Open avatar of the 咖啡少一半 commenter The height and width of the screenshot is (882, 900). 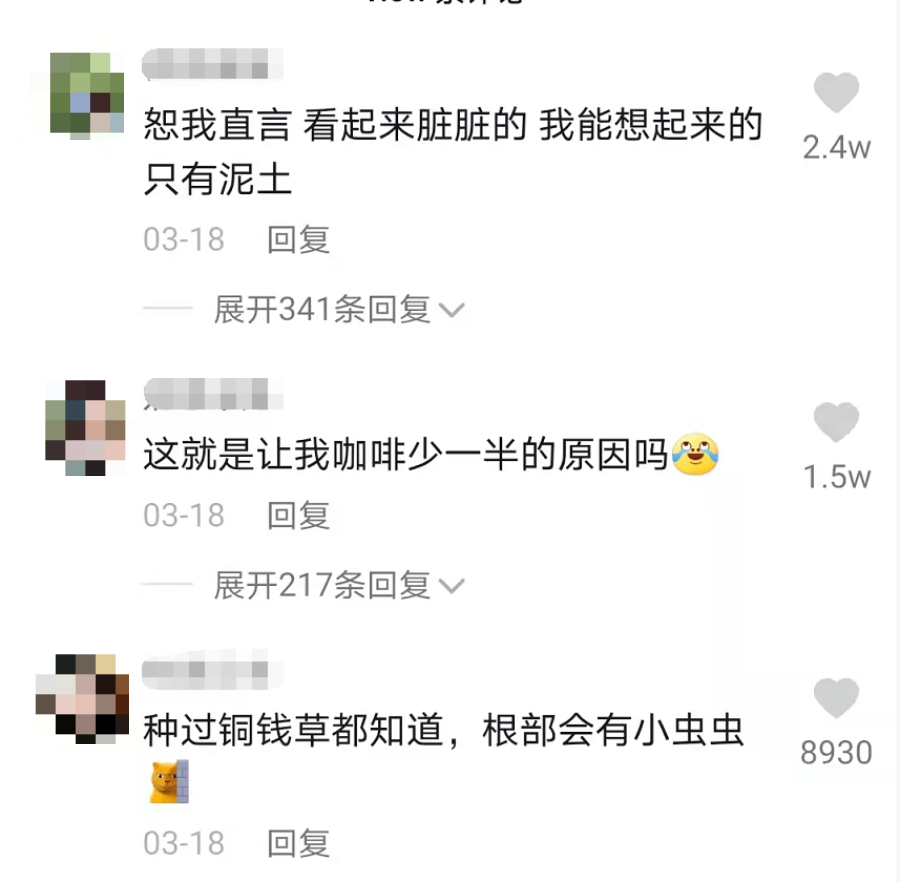coord(87,427)
